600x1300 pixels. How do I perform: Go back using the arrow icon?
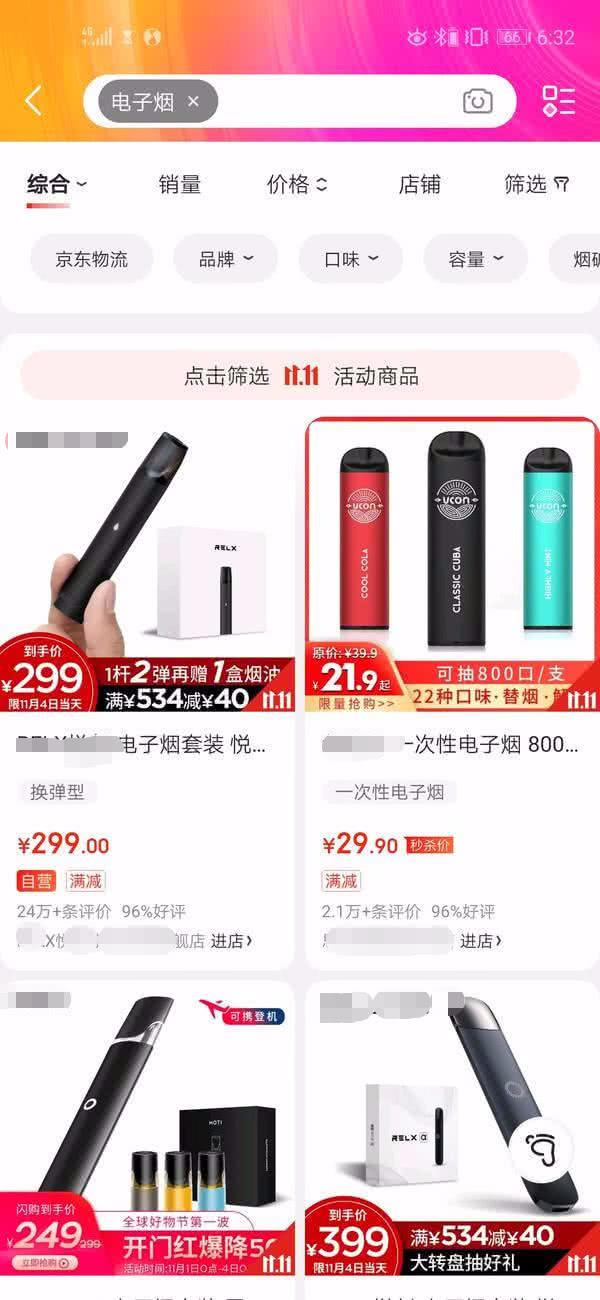[34, 100]
